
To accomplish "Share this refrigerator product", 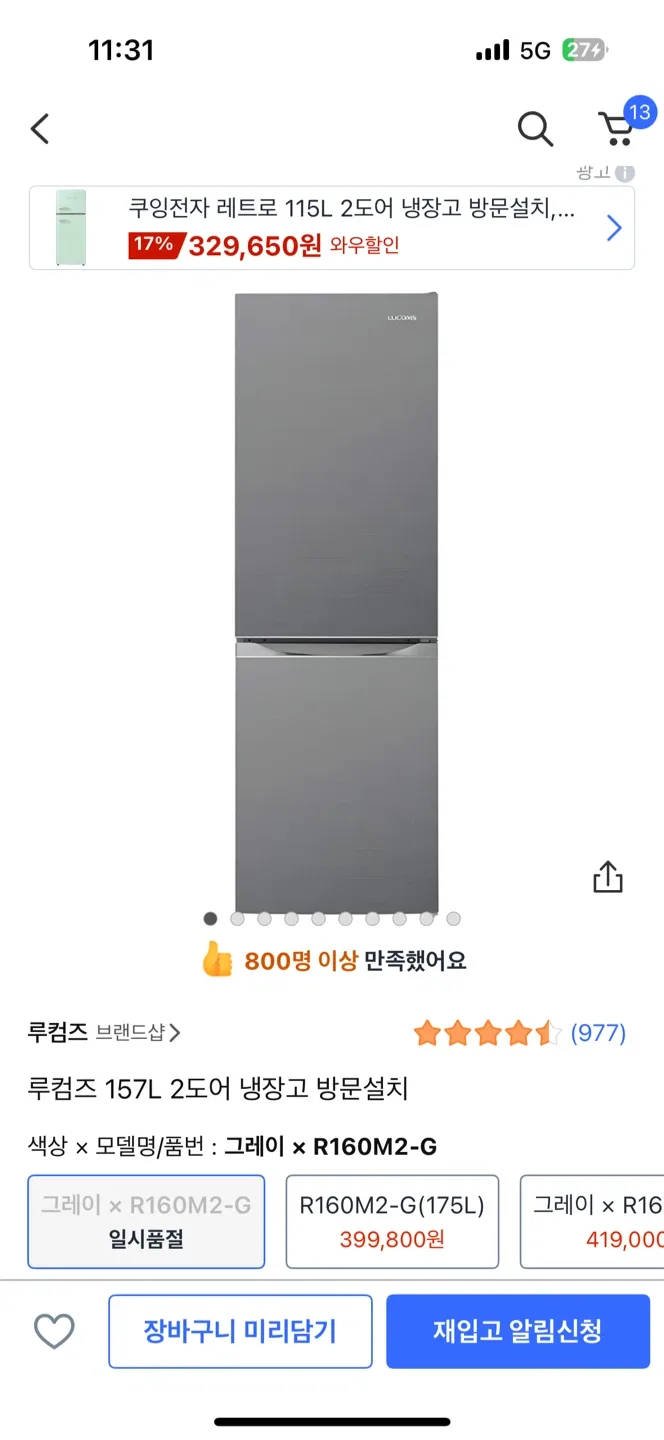I will [x=608, y=877].
